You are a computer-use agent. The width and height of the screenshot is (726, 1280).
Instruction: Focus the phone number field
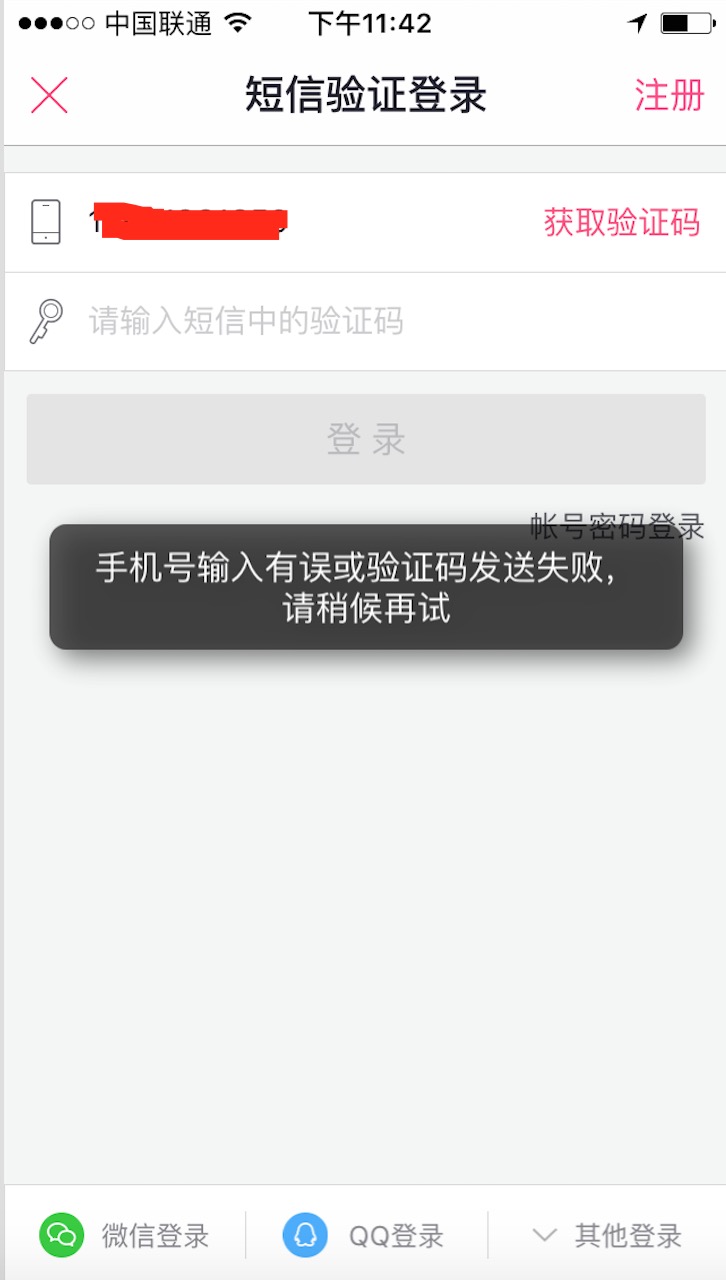[x=300, y=222]
